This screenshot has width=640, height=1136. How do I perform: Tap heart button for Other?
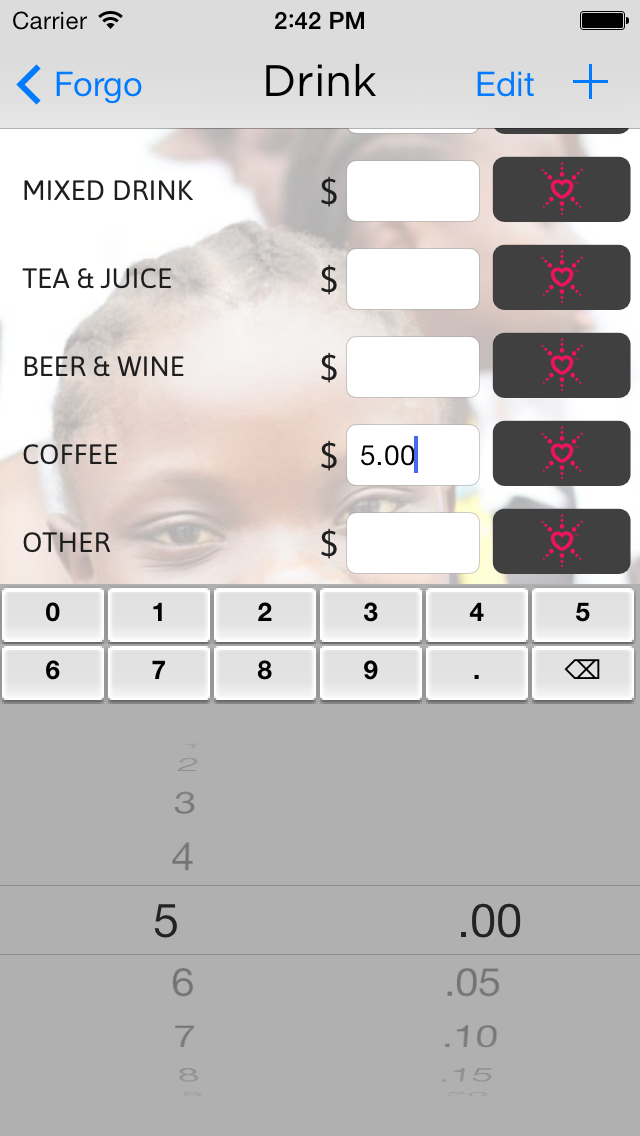(562, 541)
